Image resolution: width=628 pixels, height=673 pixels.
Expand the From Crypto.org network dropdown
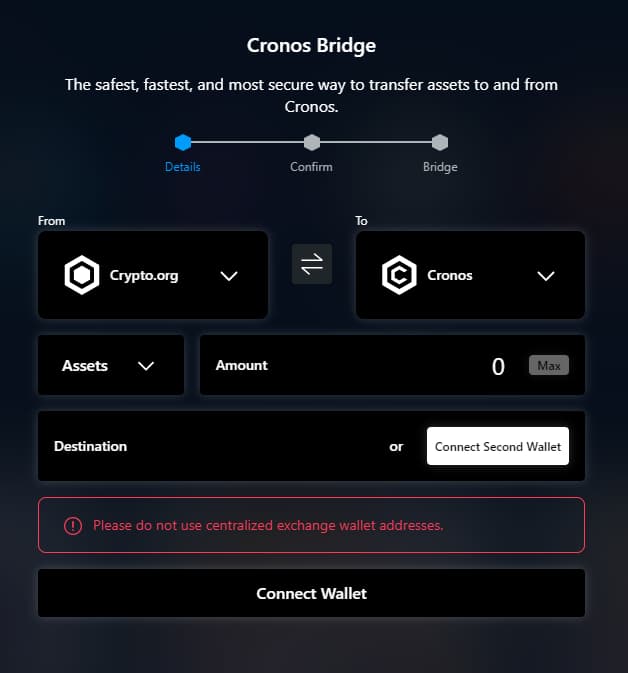(x=153, y=275)
